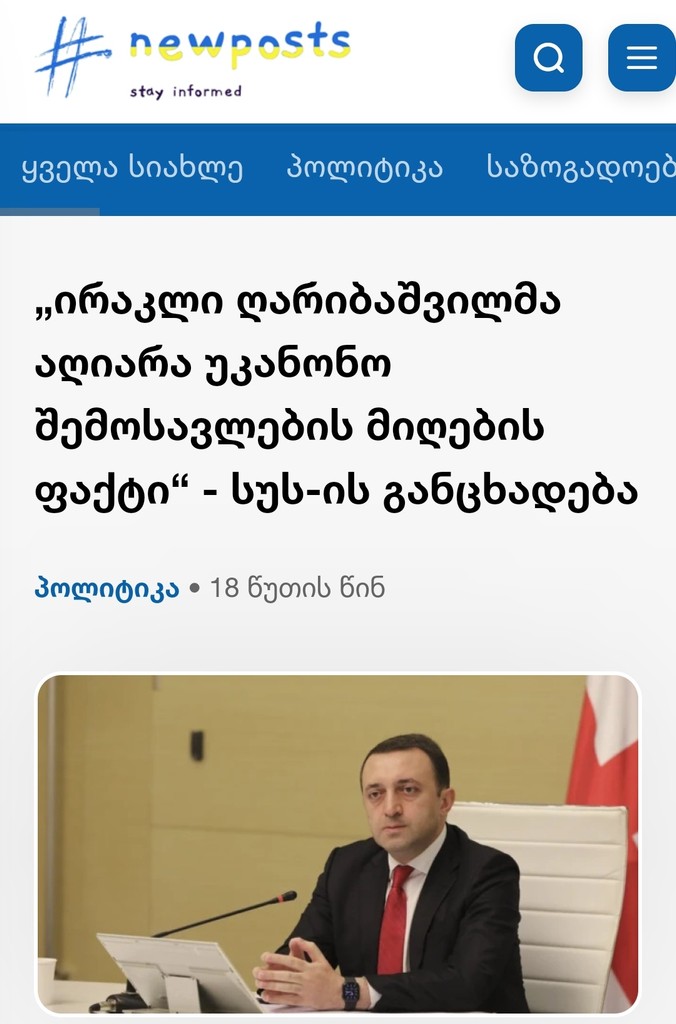The width and height of the screenshot is (676, 1024).
Task: Open the article photo
Action: [x=338, y=844]
